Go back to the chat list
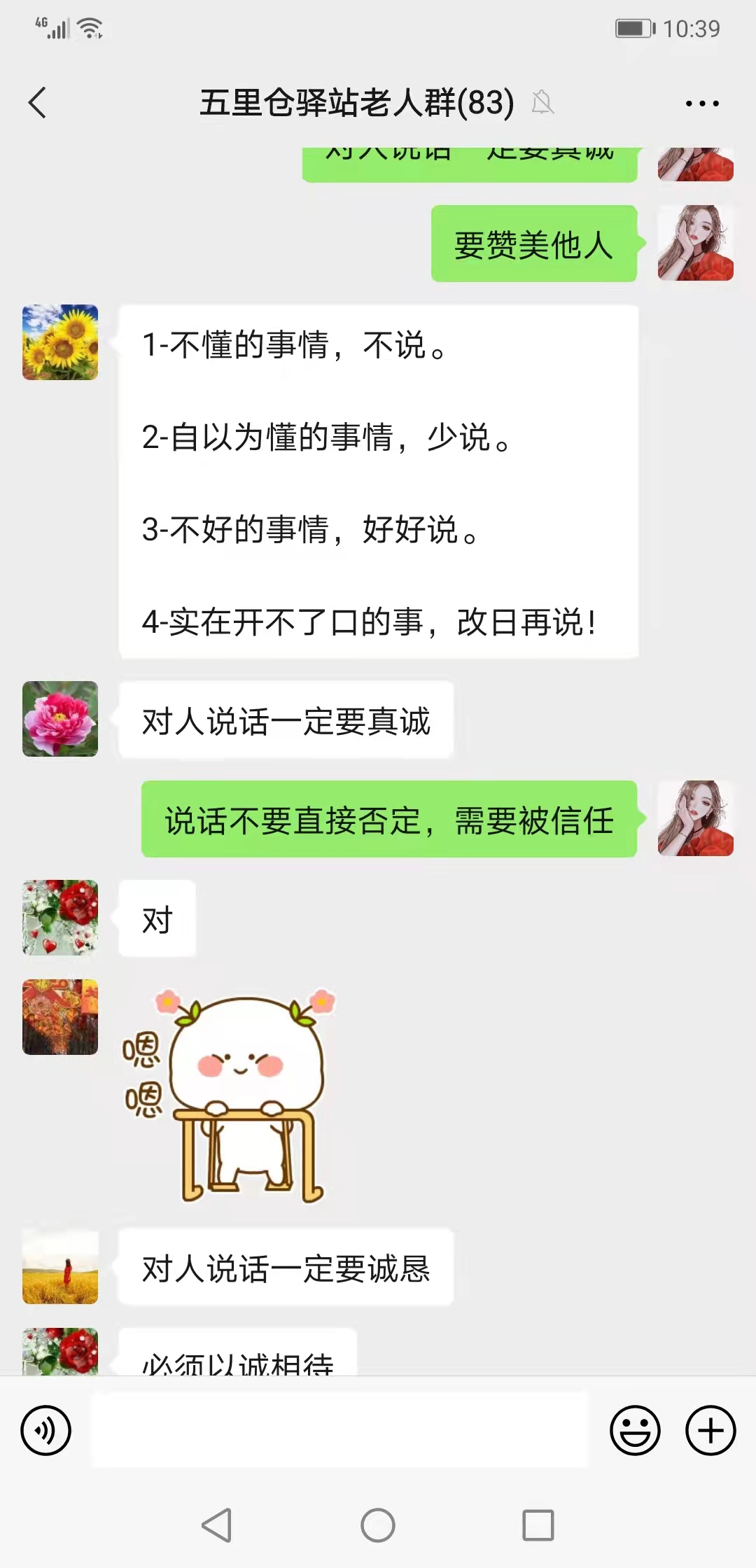Image resolution: width=756 pixels, height=1568 pixels. pyautogui.click(x=38, y=103)
